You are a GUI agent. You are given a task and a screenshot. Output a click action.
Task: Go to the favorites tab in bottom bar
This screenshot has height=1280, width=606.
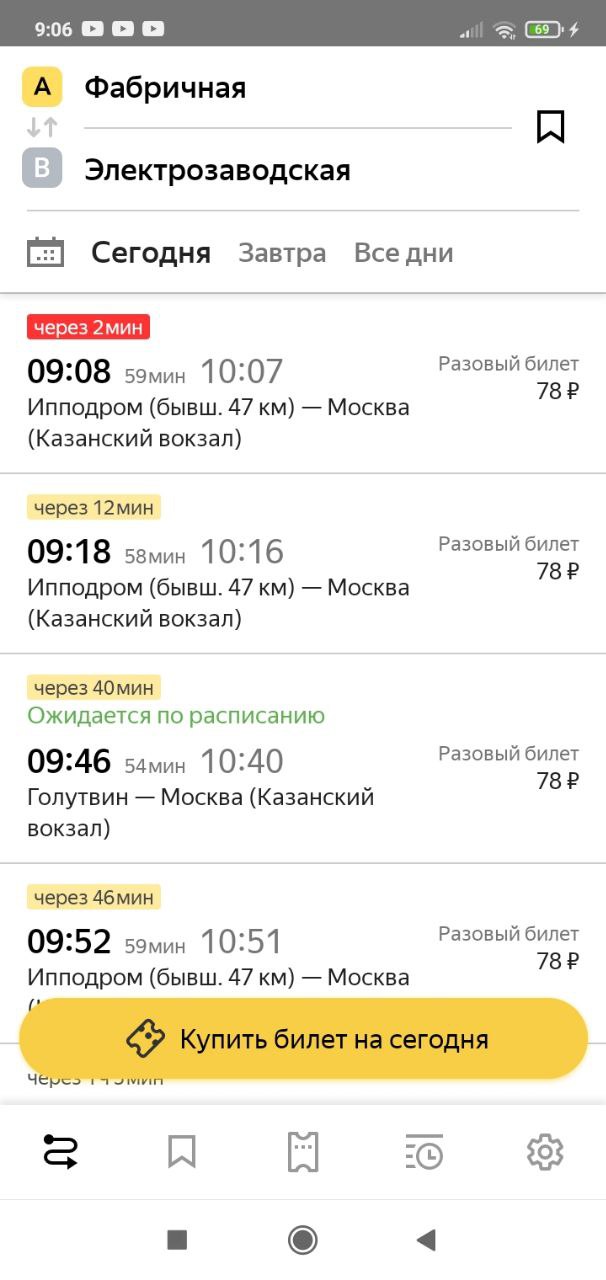pos(181,1152)
